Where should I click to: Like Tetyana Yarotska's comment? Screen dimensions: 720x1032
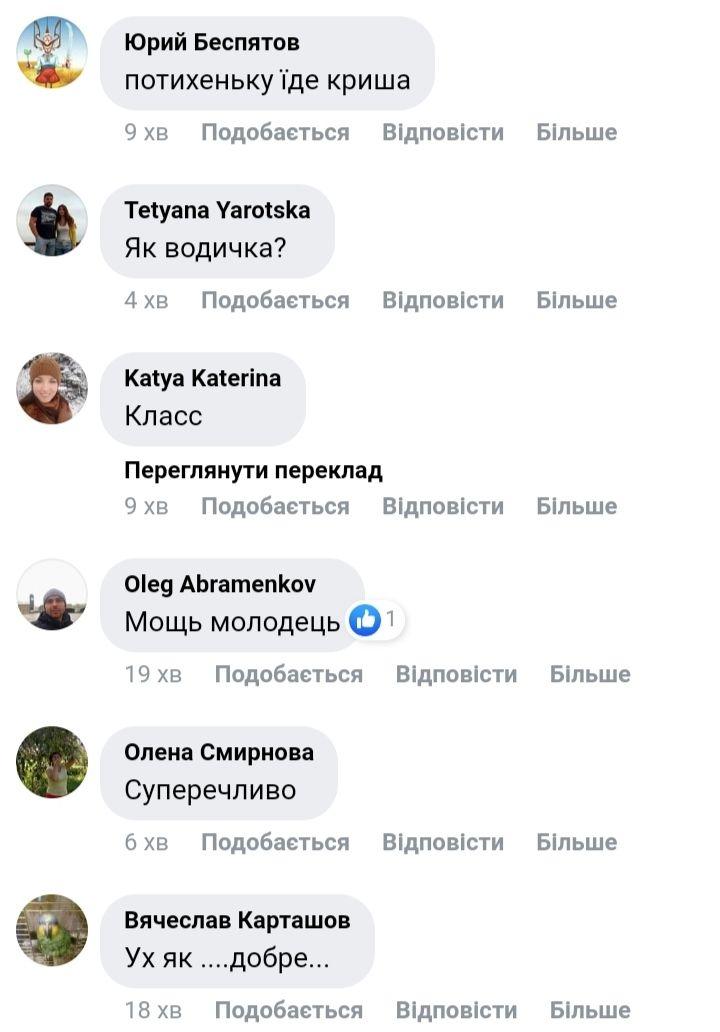pyautogui.click(x=275, y=300)
